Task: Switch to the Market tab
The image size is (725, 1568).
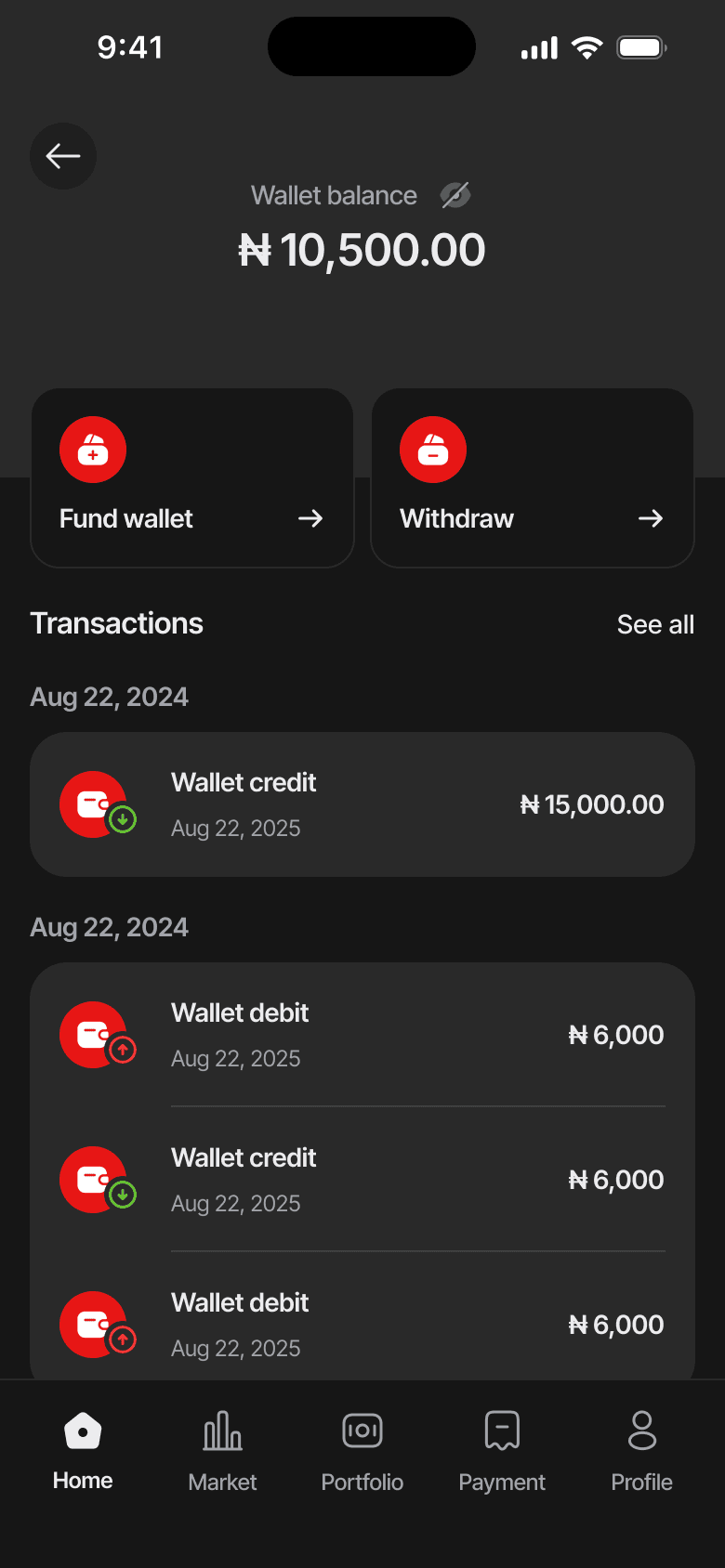Action: (222, 1451)
